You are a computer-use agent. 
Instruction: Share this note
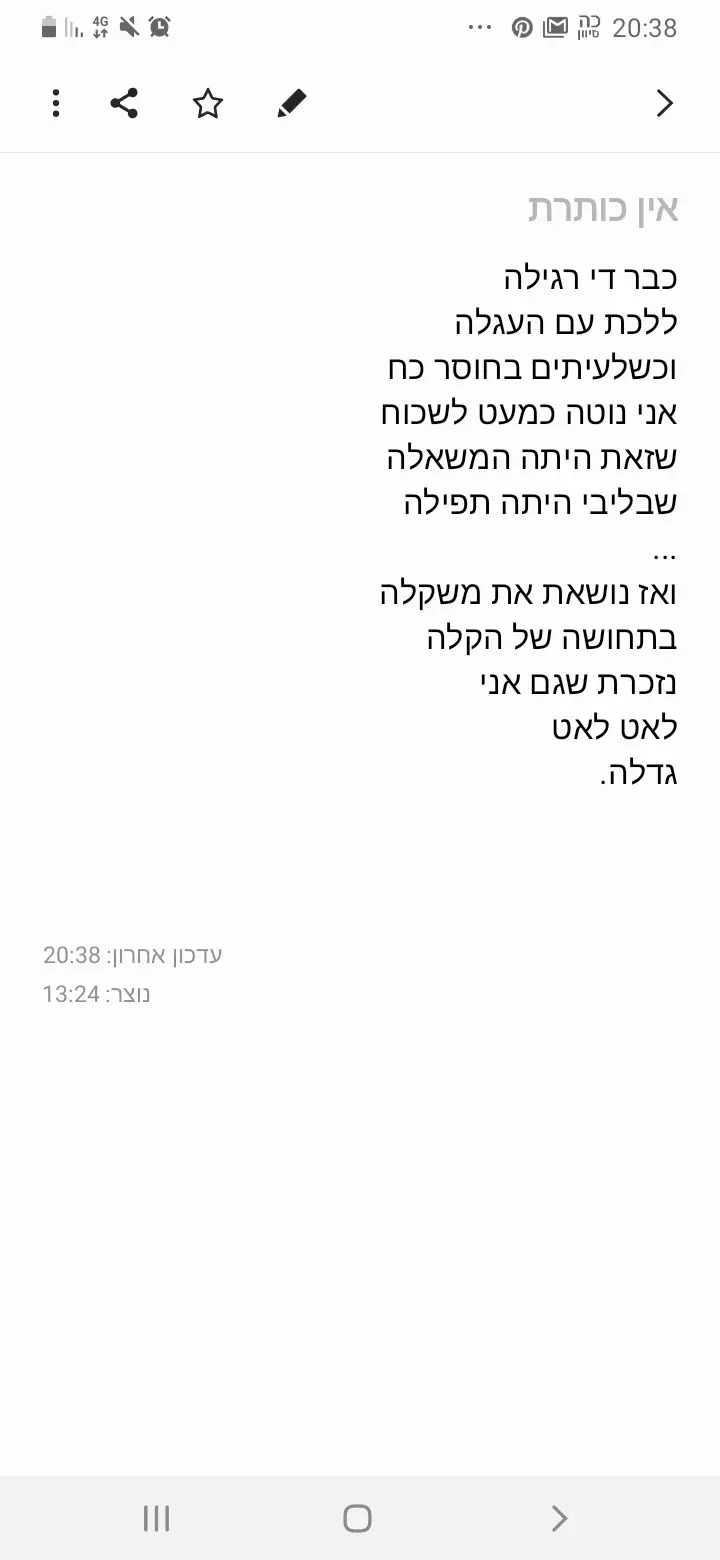pyautogui.click(x=124, y=103)
